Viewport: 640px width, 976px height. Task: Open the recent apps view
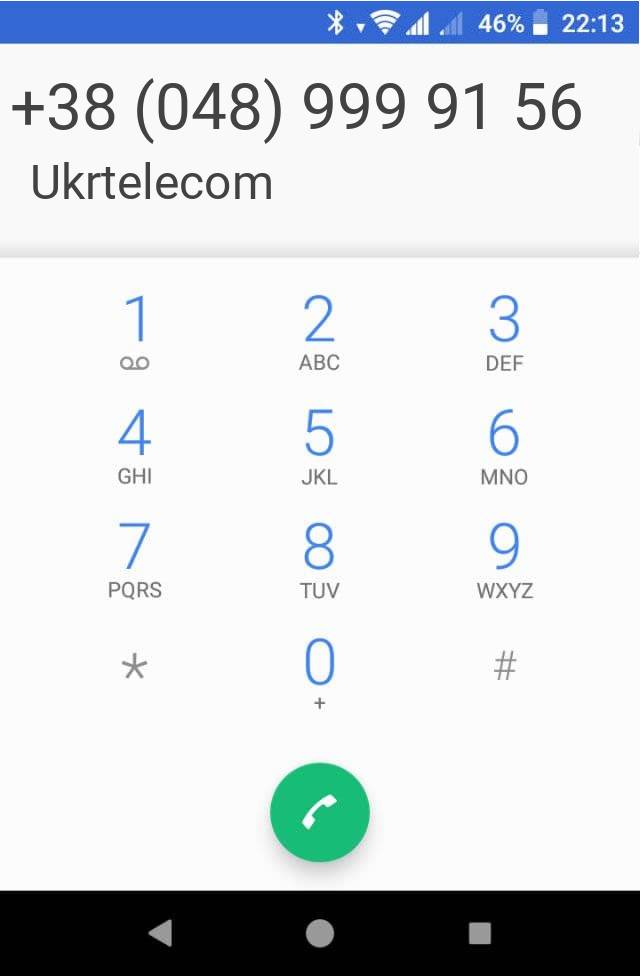[x=480, y=933]
